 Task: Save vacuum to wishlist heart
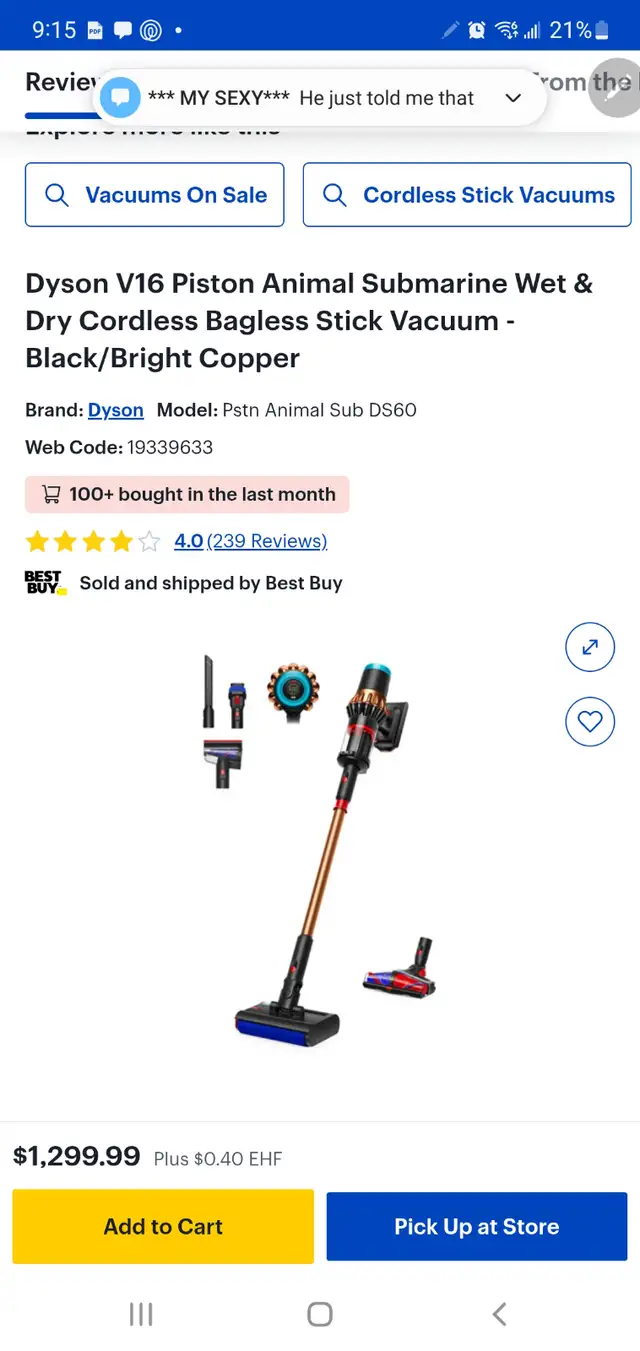coord(590,721)
